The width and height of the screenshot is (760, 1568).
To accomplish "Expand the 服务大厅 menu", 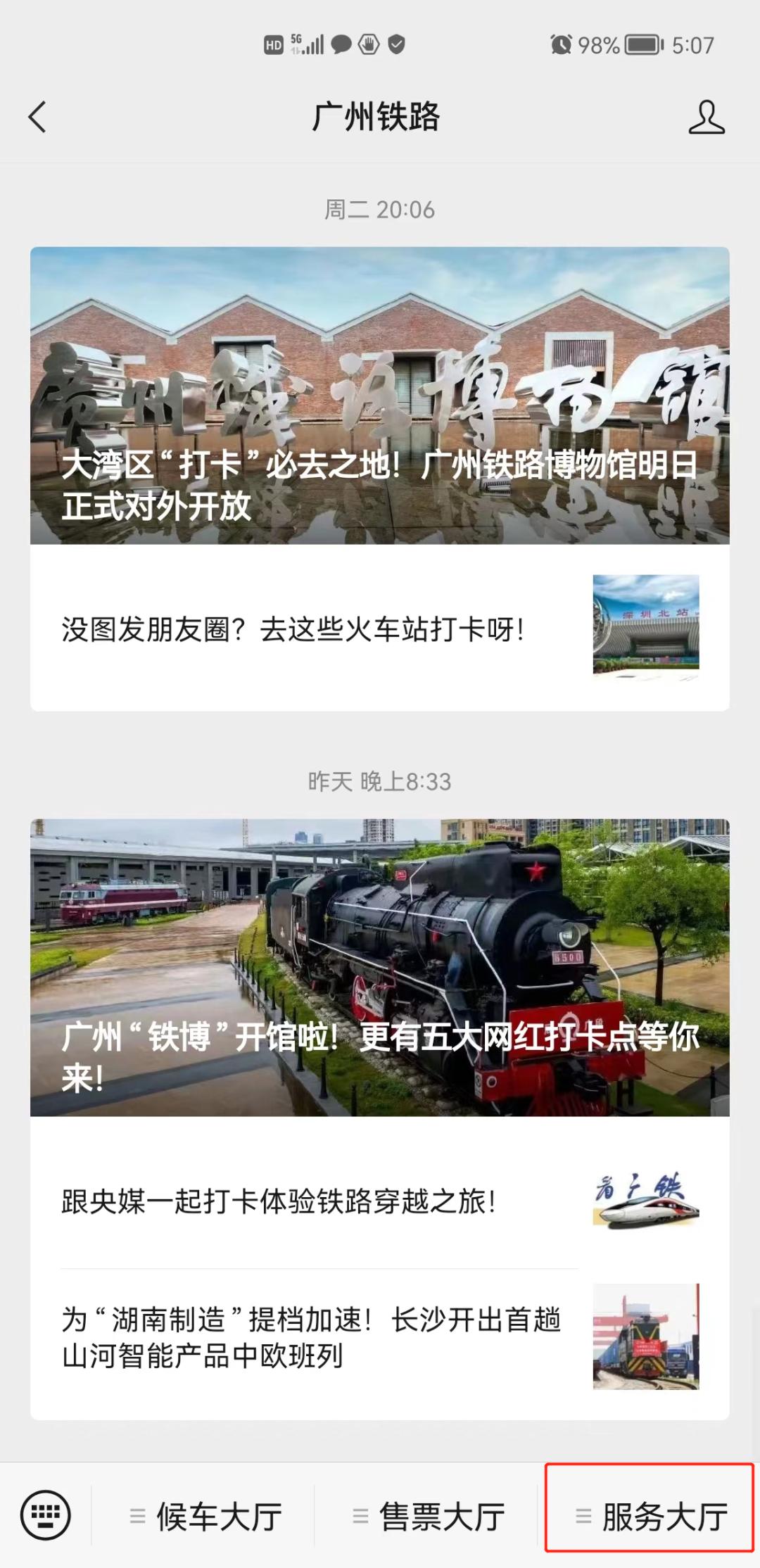I will coord(652,1517).
